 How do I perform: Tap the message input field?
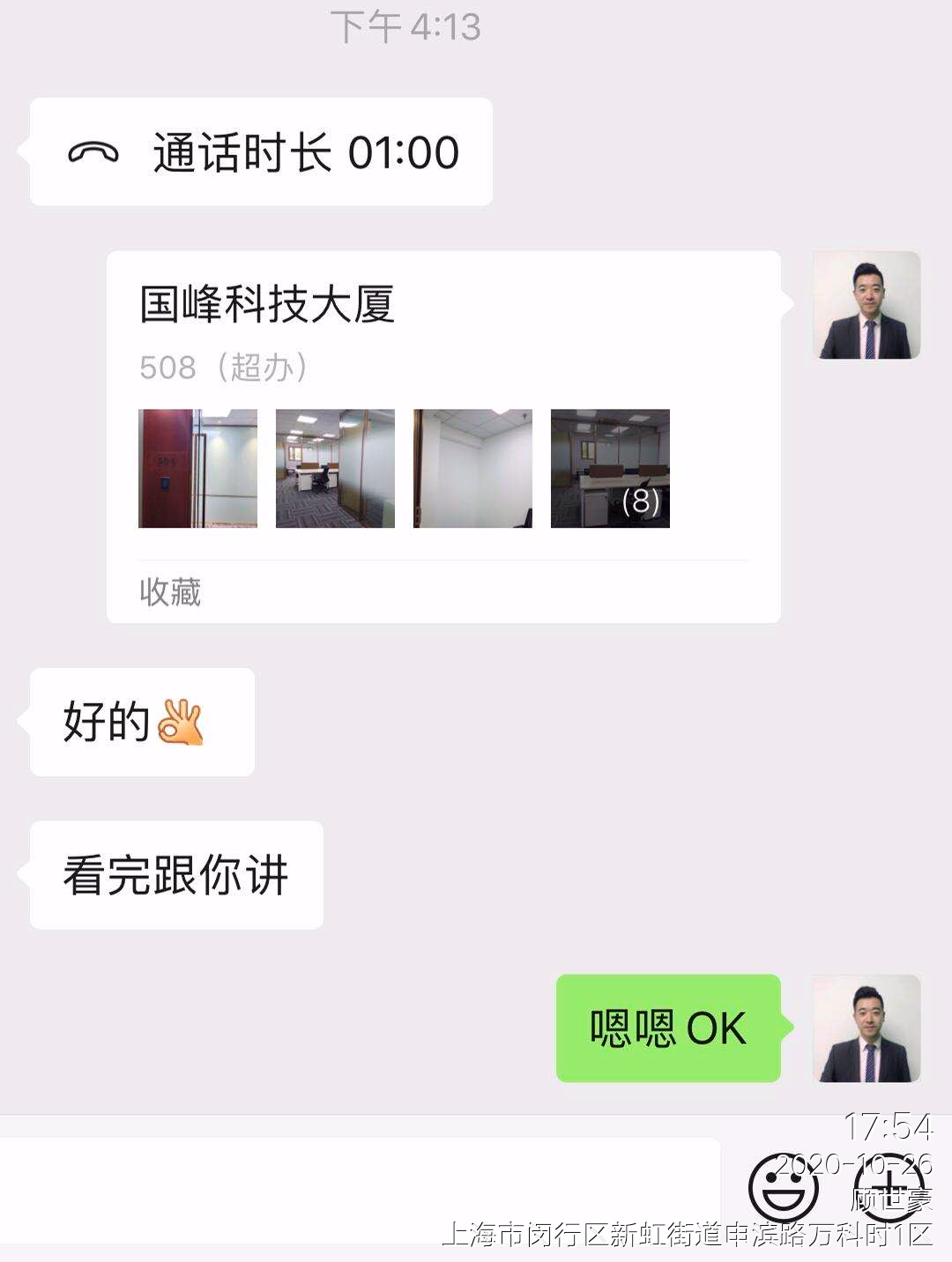(x=360, y=1190)
